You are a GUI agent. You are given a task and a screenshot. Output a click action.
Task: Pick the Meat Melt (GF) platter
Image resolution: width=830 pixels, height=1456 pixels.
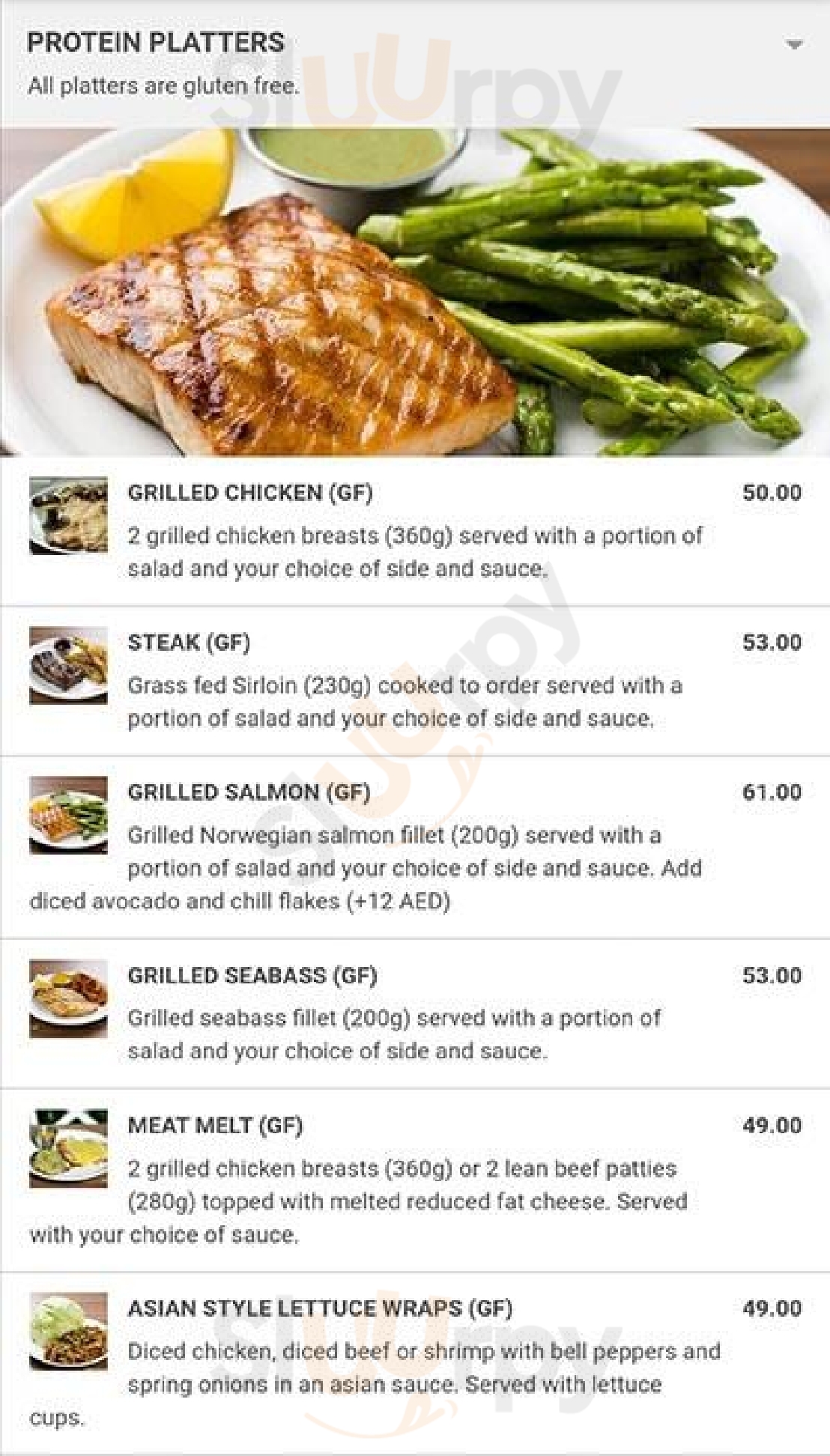click(215, 1125)
